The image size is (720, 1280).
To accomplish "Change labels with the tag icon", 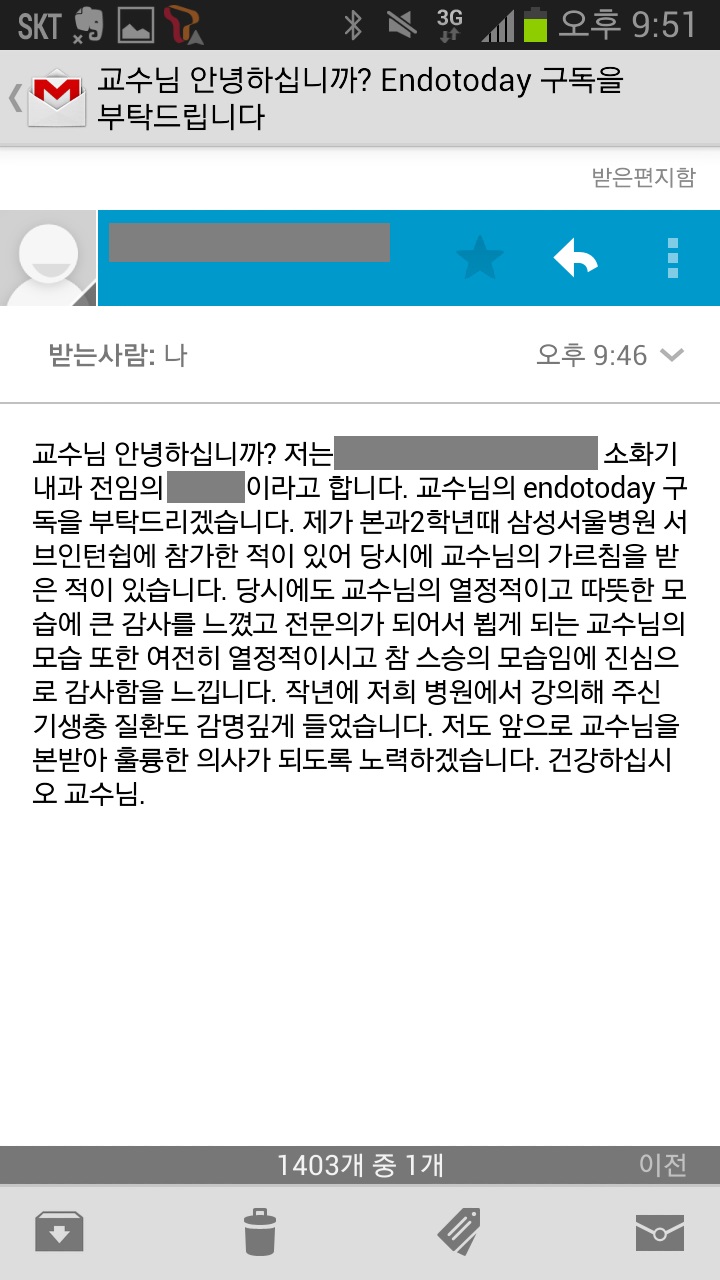I will pos(459,1232).
